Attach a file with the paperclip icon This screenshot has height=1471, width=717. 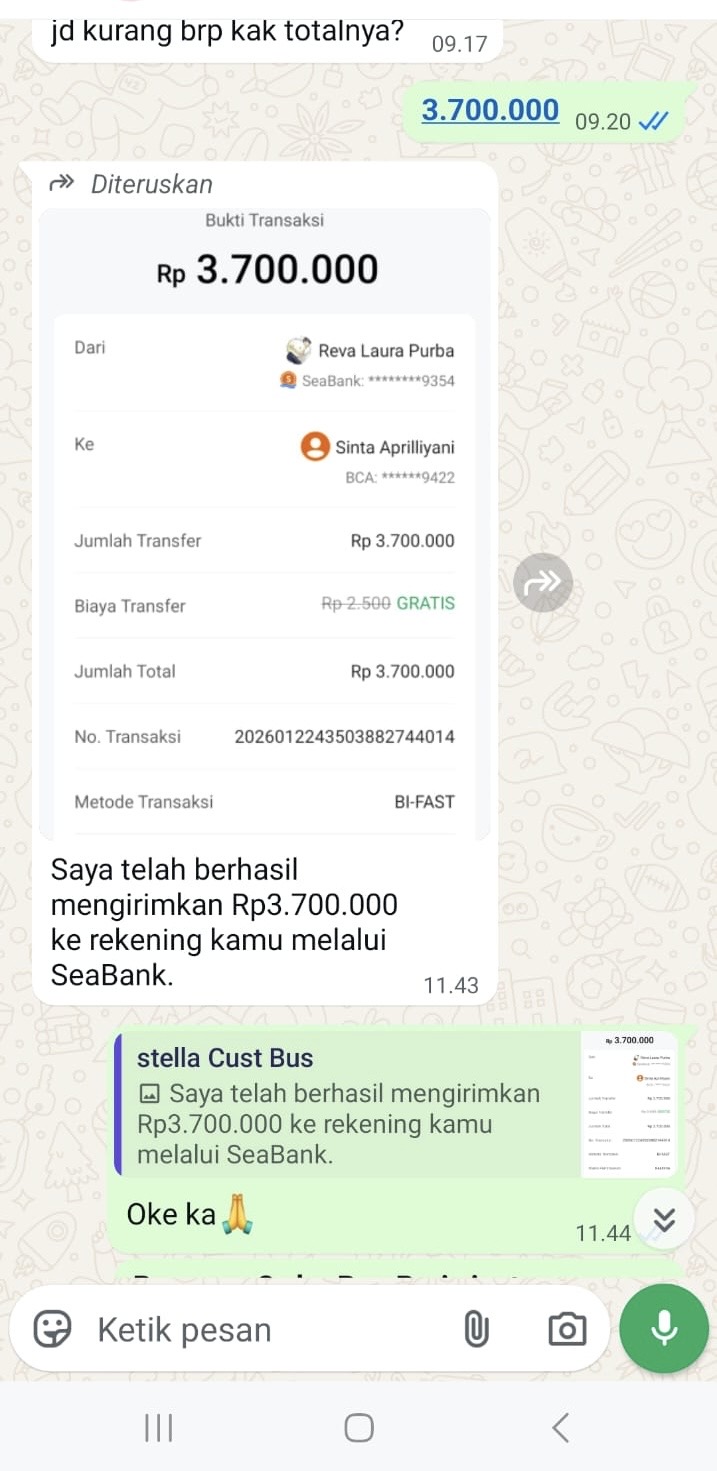pyautogui.click(x=476, y=1329)
